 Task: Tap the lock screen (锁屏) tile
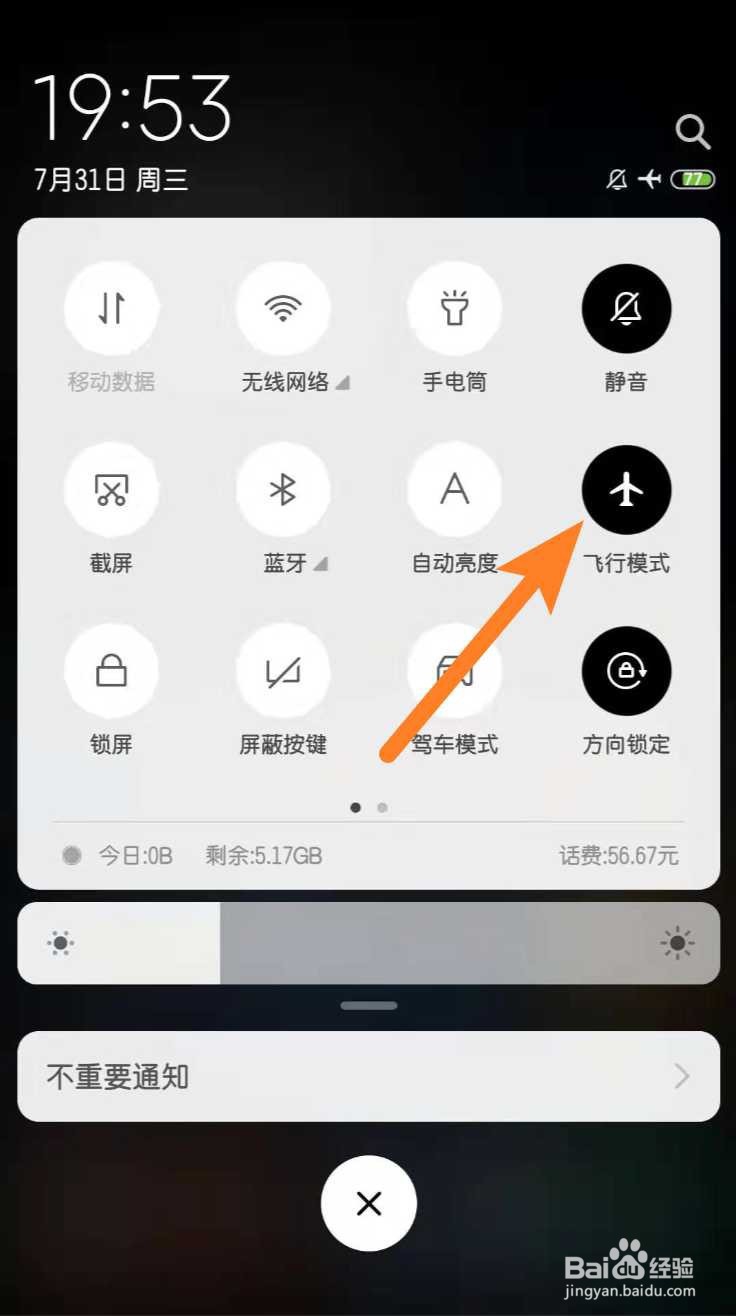tap(112, 672)
